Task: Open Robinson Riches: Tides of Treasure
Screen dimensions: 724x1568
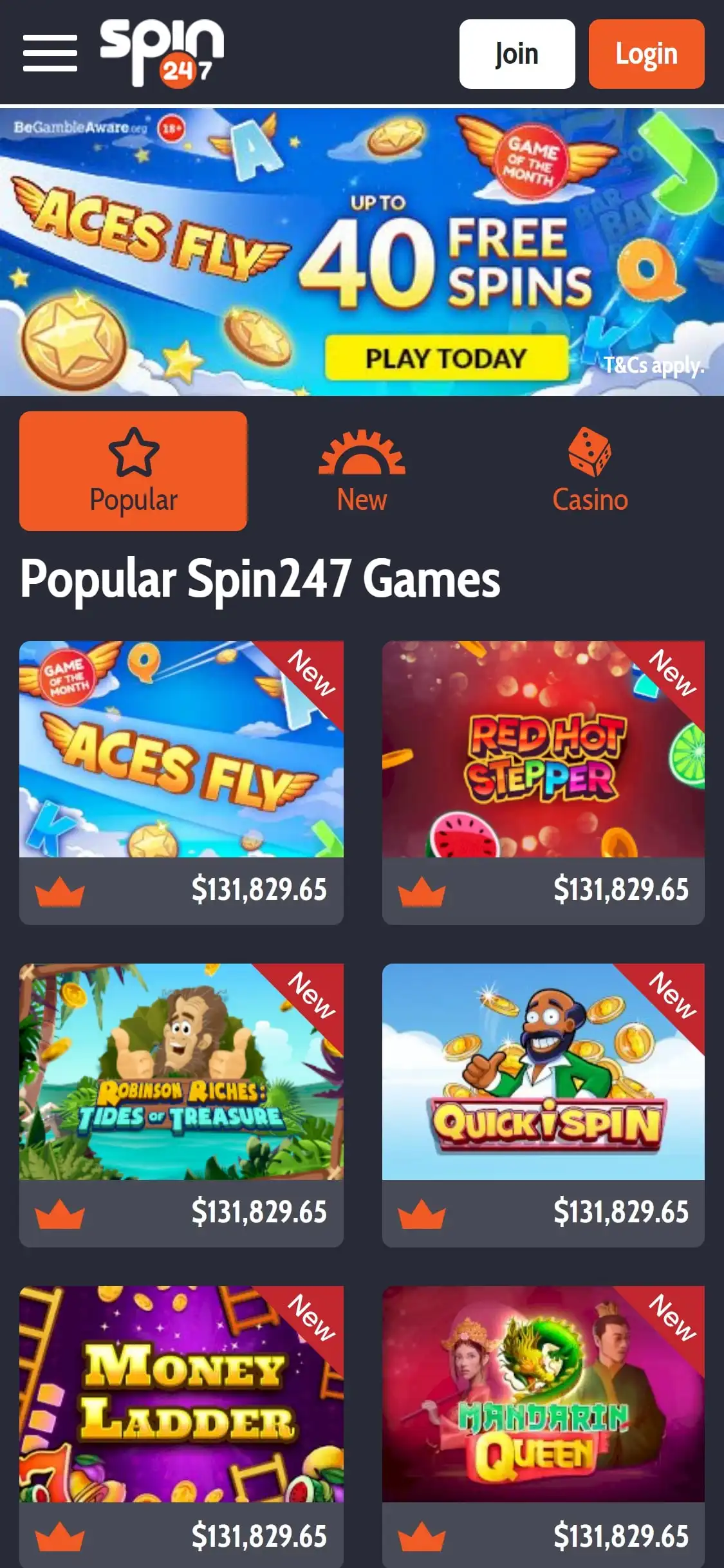Action: pyautogui.click(x=181, y=1072)
